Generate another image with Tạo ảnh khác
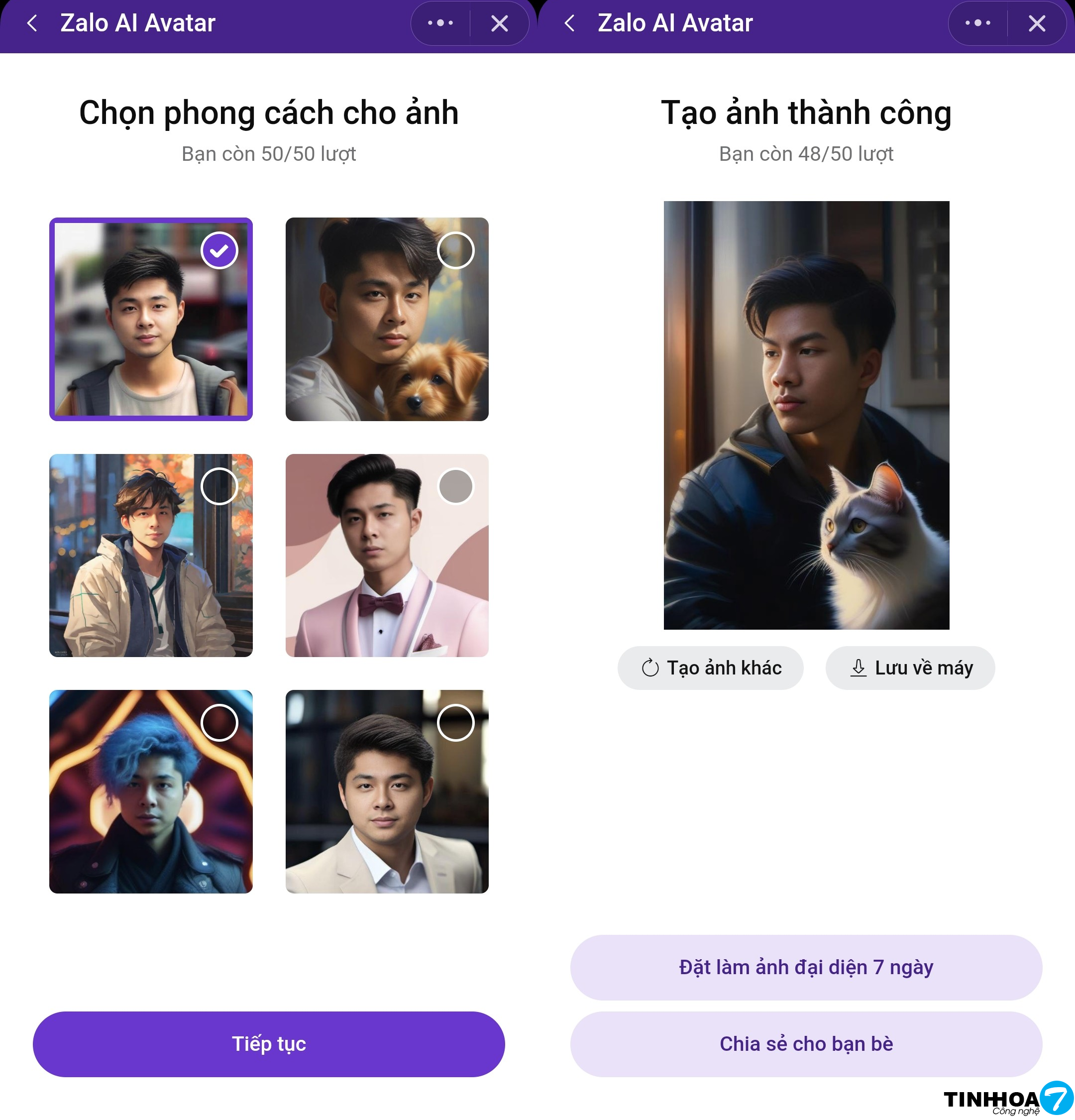Screen dimensions: 1075x1120 click(x=711, y=668)
